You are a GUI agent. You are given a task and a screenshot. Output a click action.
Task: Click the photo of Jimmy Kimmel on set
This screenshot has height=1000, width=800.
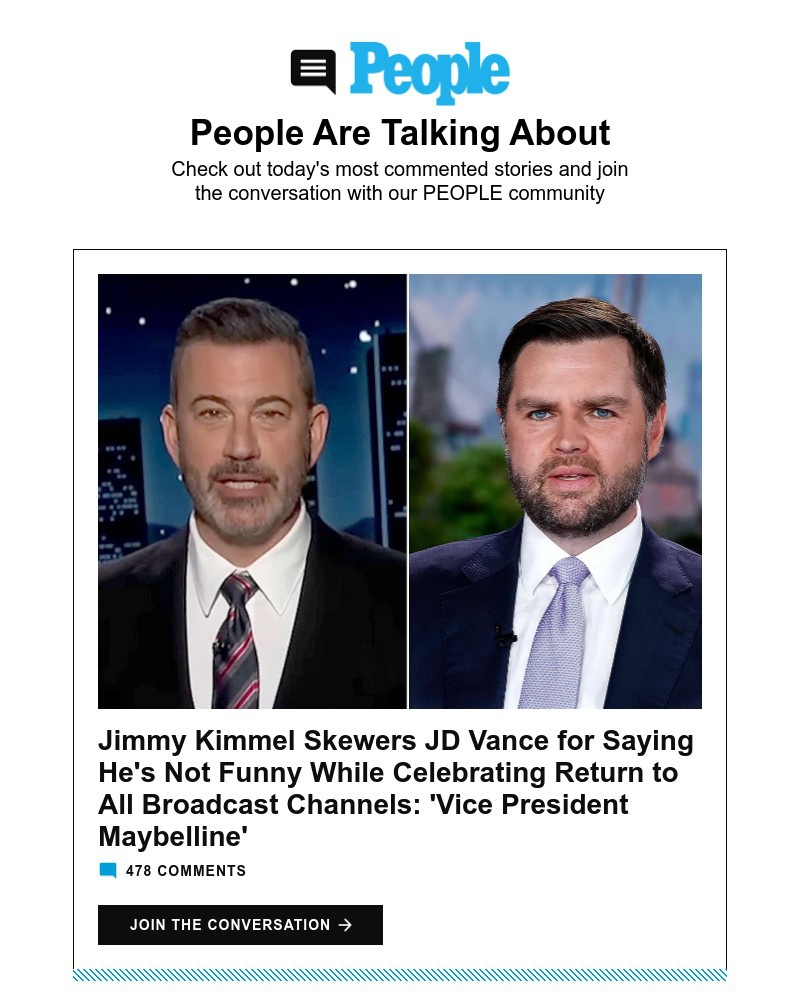252,490
